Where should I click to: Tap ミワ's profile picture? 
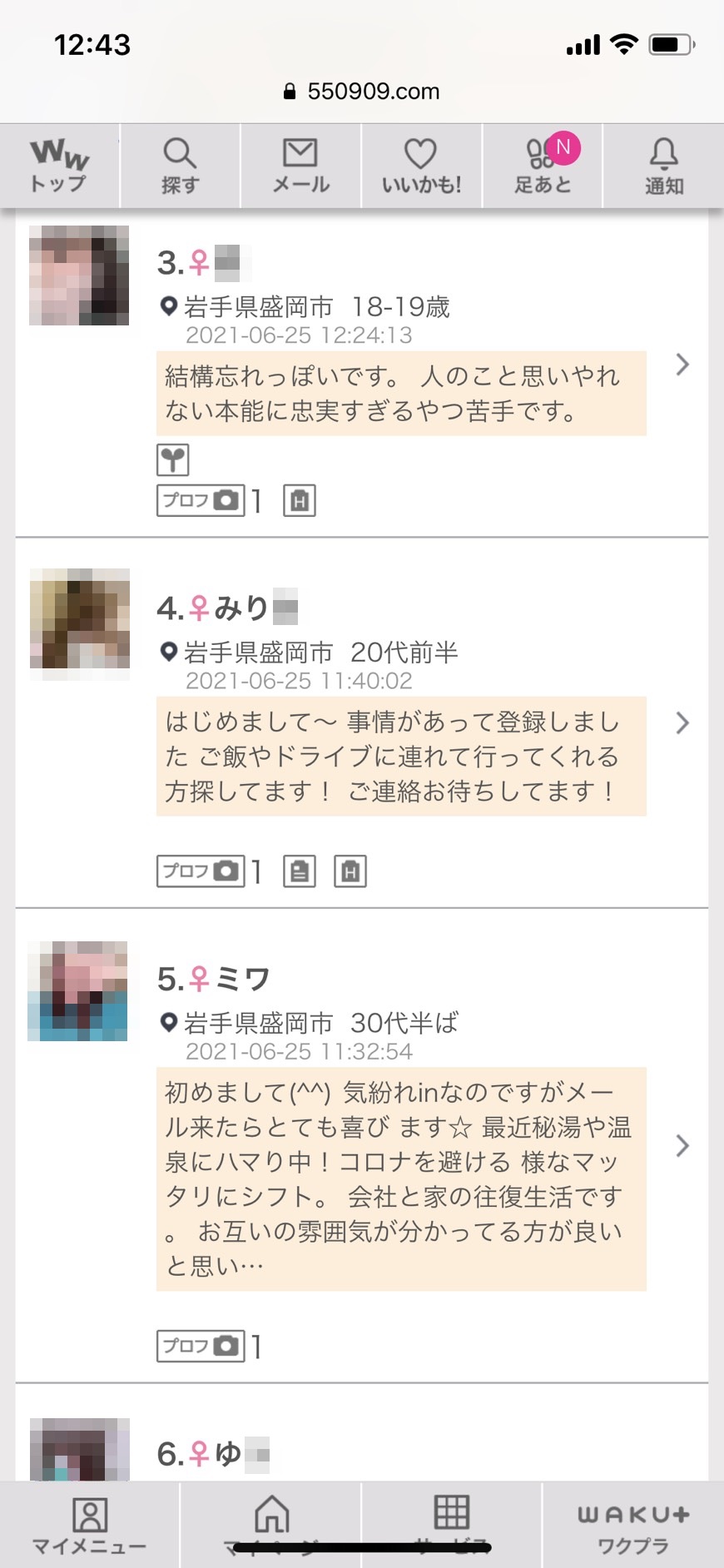pos(77,991)
